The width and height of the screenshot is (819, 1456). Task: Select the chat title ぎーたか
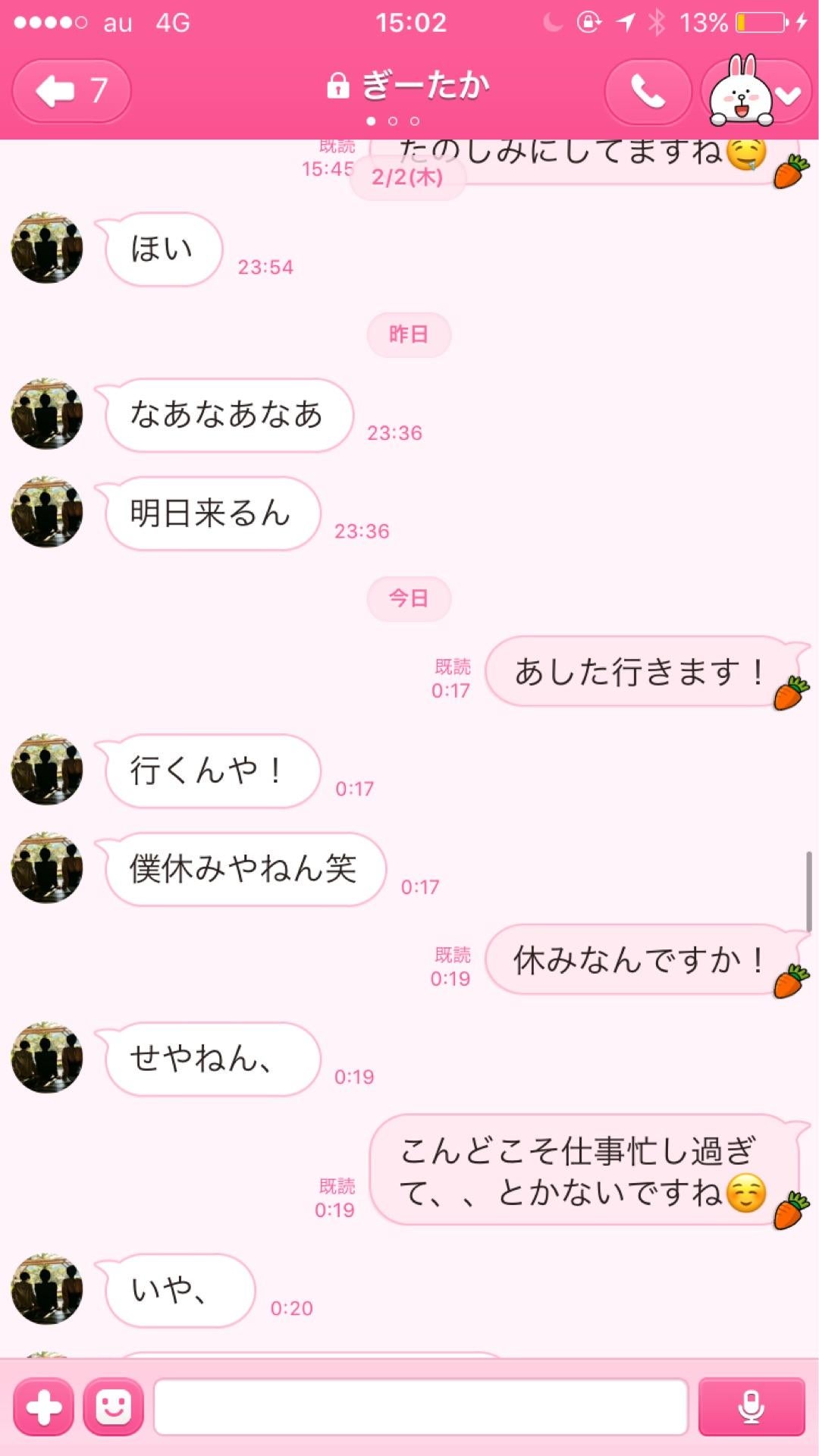[425, 83]
